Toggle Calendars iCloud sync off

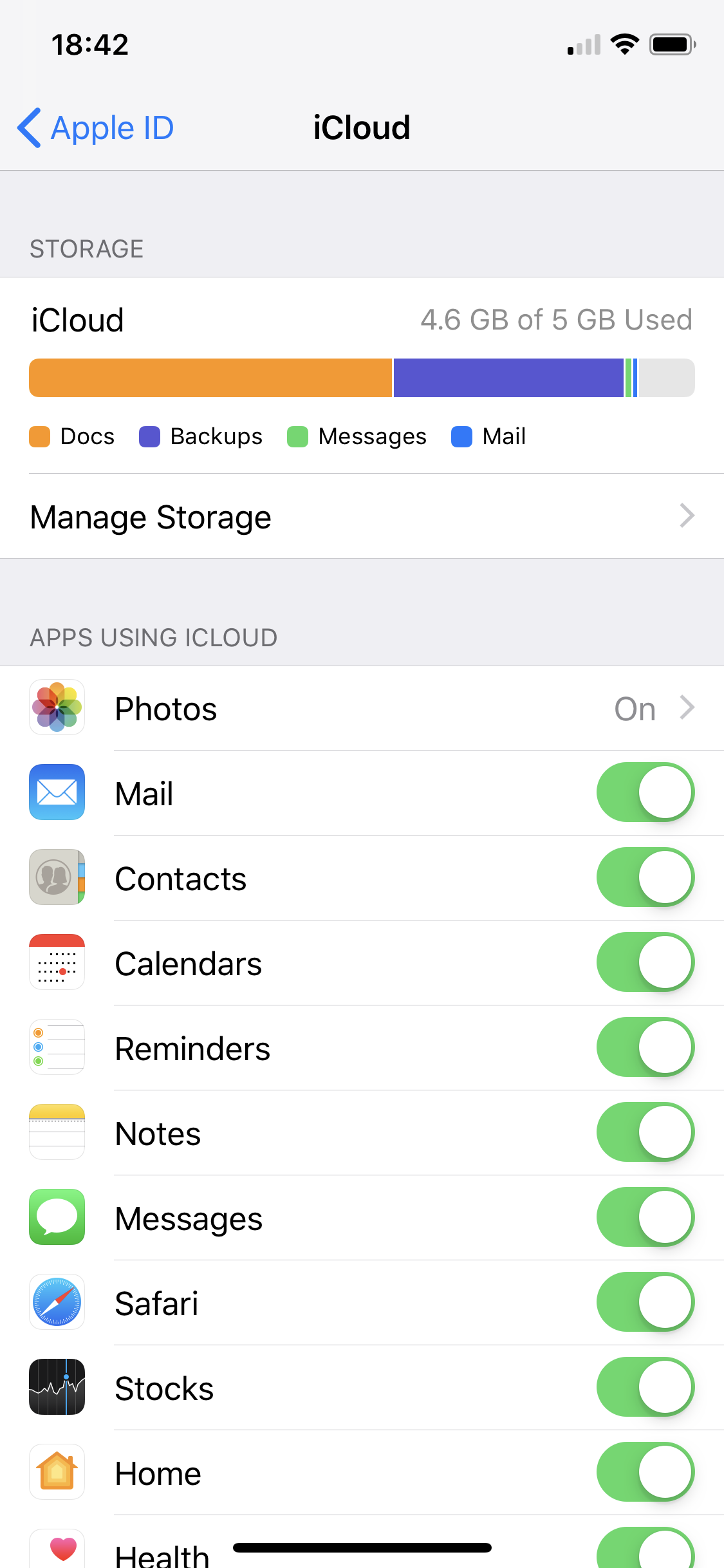[645, 962]
